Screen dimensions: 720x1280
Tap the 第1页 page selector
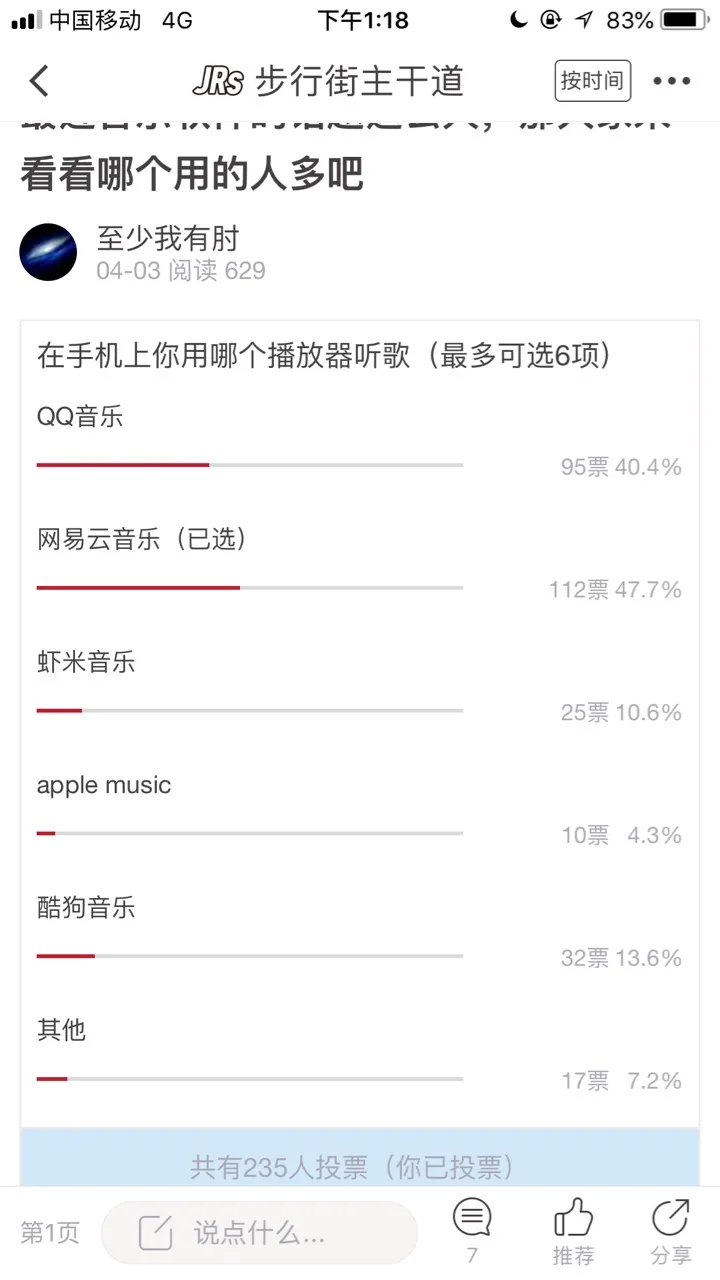[49, 1233]
